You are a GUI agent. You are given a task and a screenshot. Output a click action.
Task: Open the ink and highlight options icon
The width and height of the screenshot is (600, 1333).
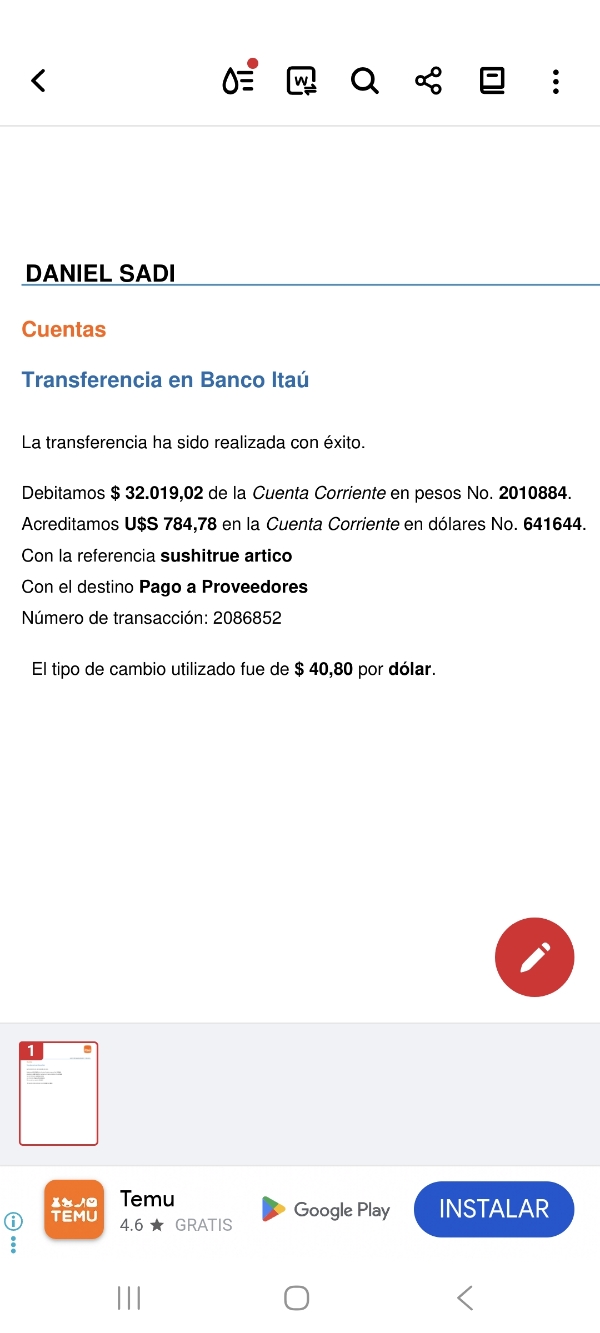click(238, 81)
